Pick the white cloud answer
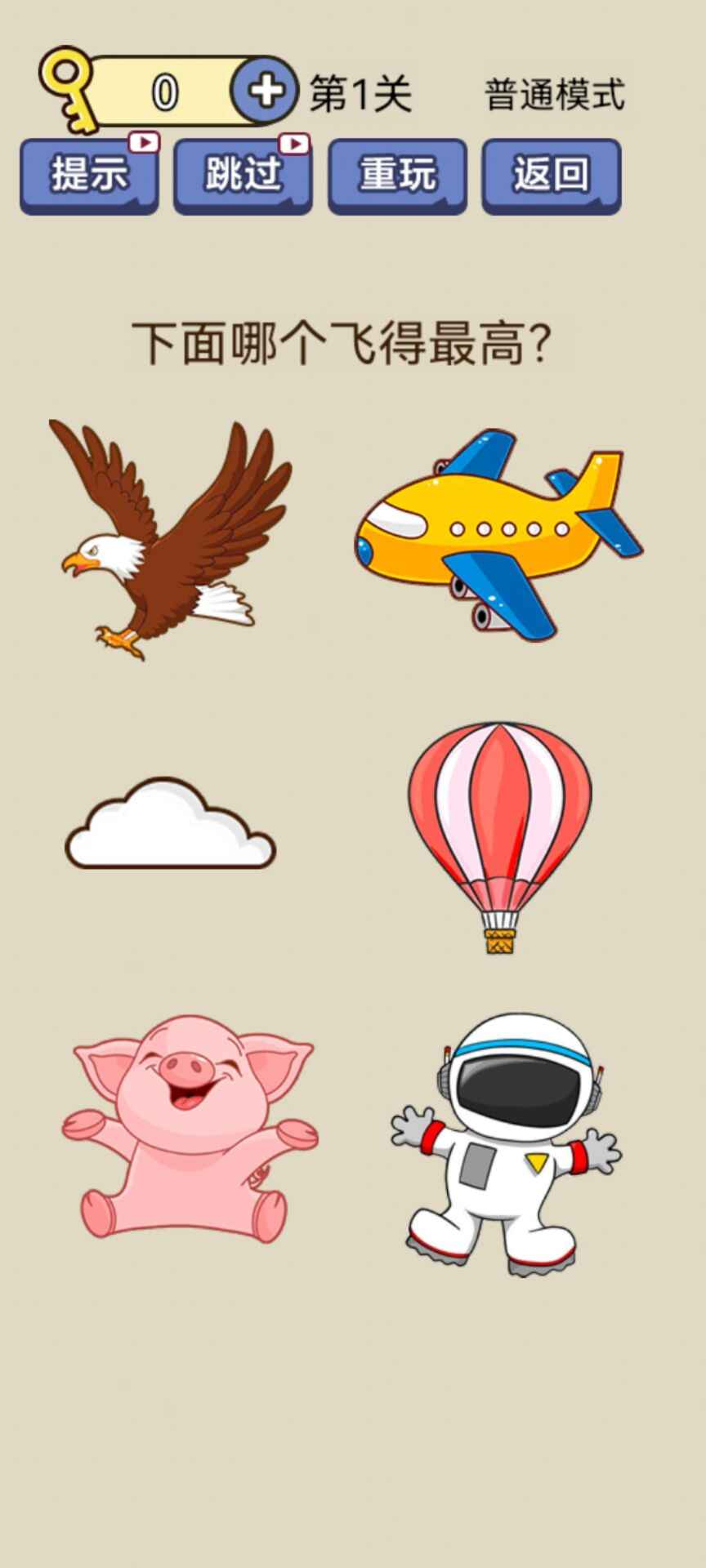The image size is (706, 1568). (170, 825)
